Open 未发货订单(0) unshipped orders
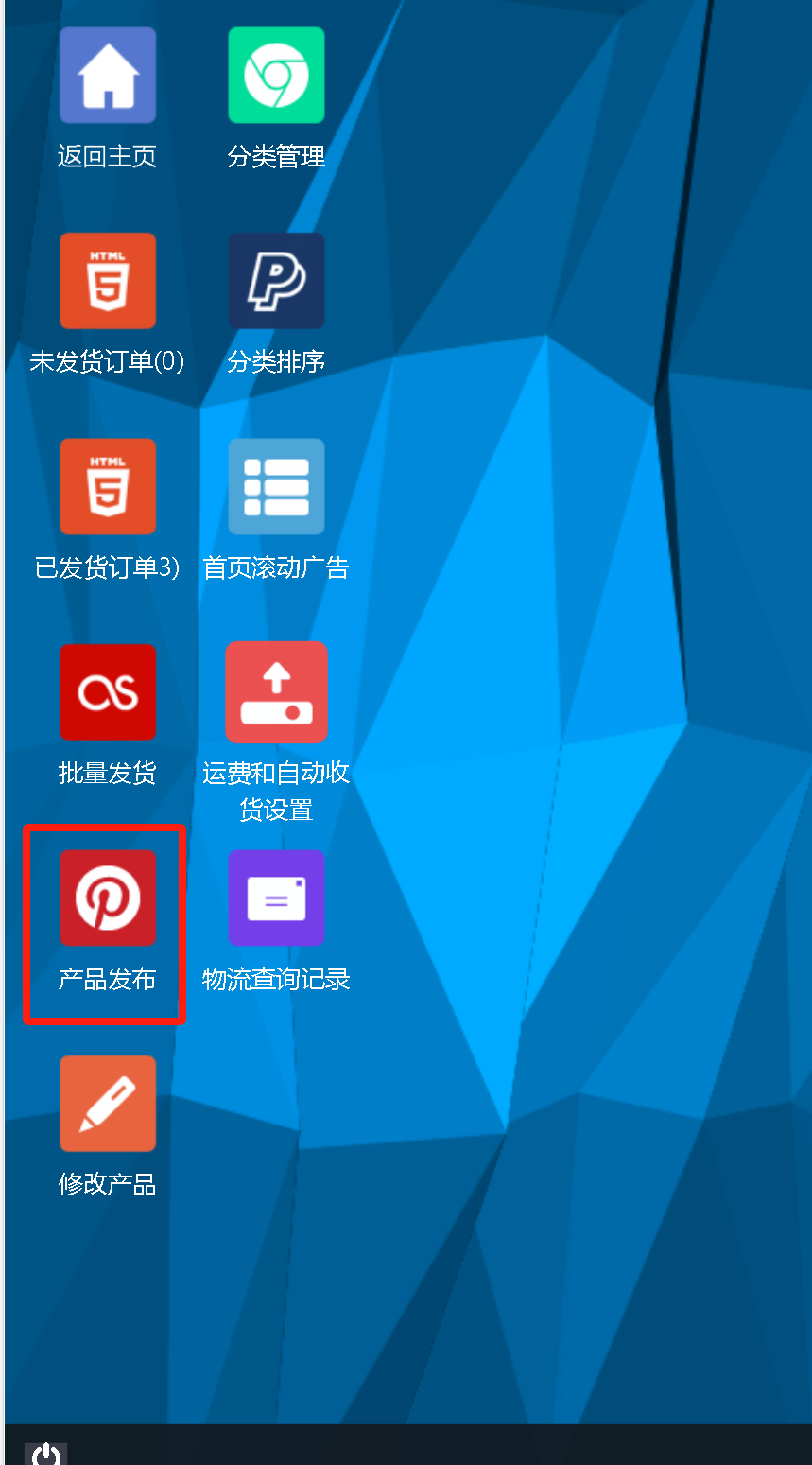Screen dimensions: 812x1465 tap(108, 282)
